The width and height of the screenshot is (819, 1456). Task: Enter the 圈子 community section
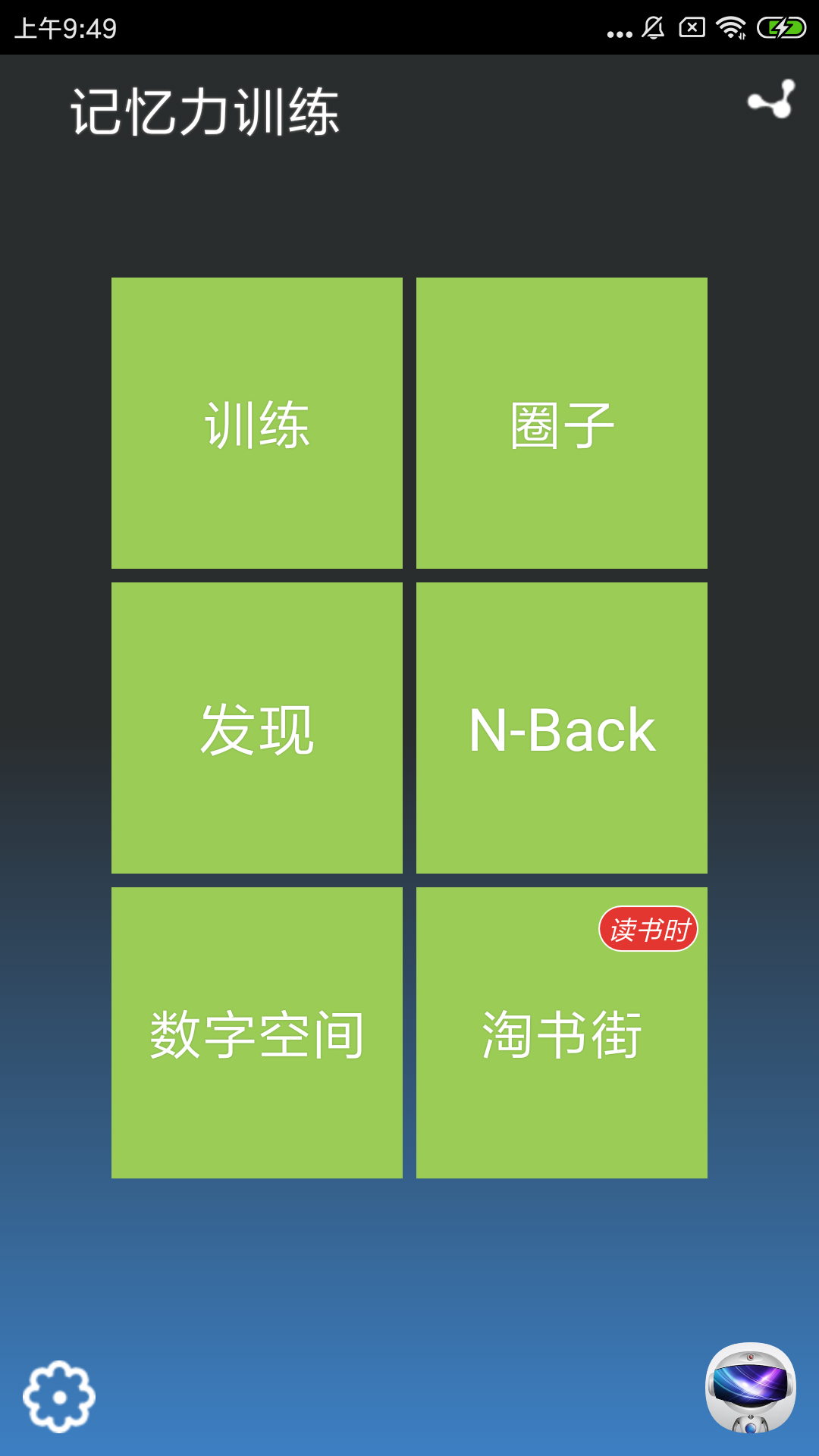point(561,422)
